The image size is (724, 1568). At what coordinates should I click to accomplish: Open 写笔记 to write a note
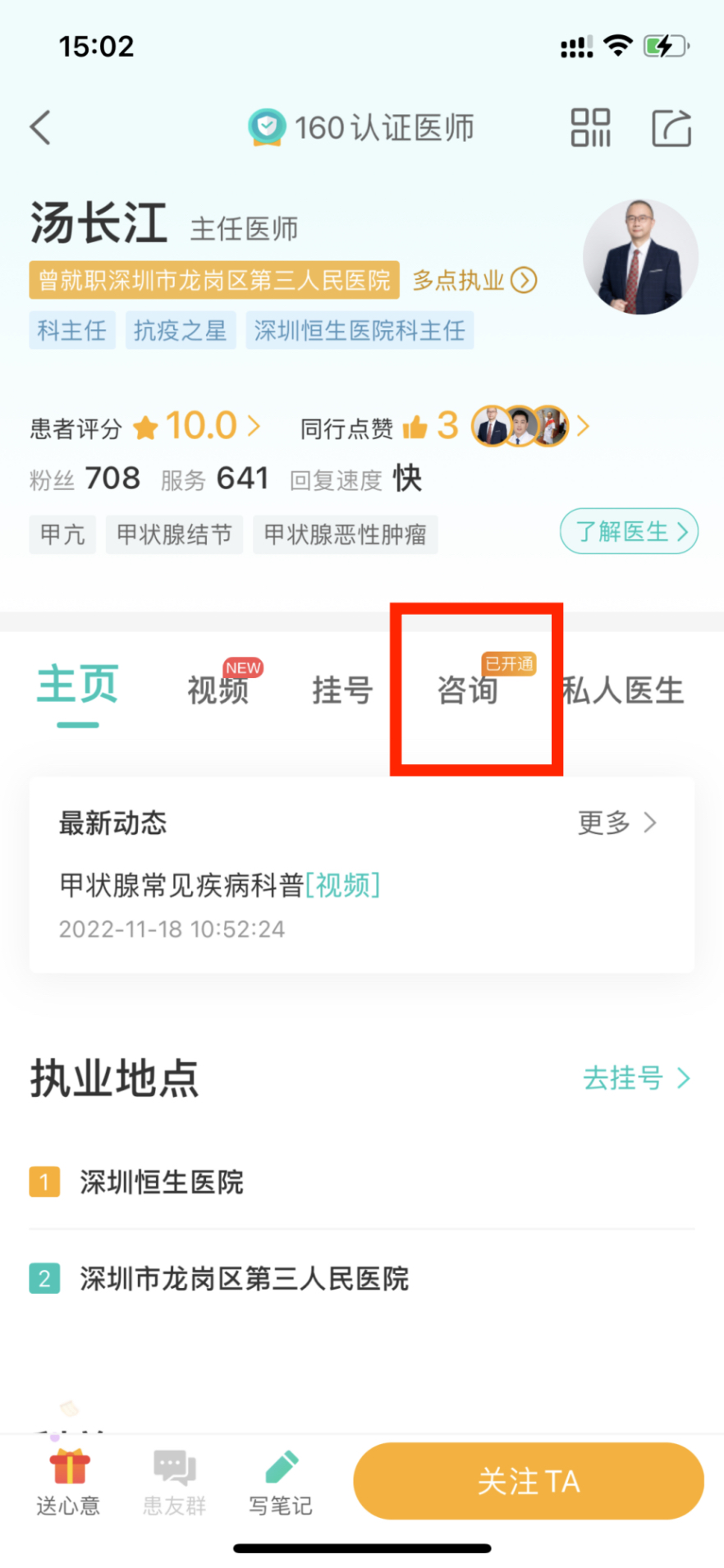coord(281,1481)
